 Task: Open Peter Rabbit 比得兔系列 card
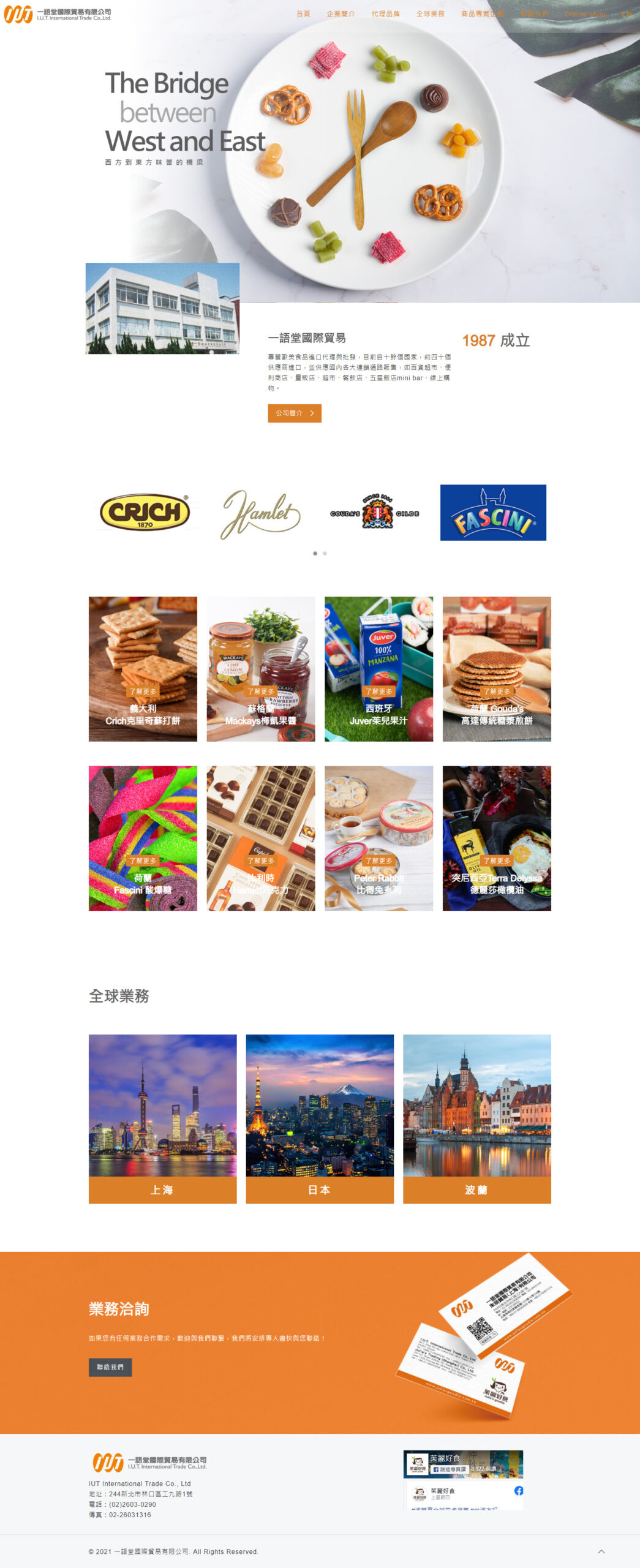coord(378,838)
